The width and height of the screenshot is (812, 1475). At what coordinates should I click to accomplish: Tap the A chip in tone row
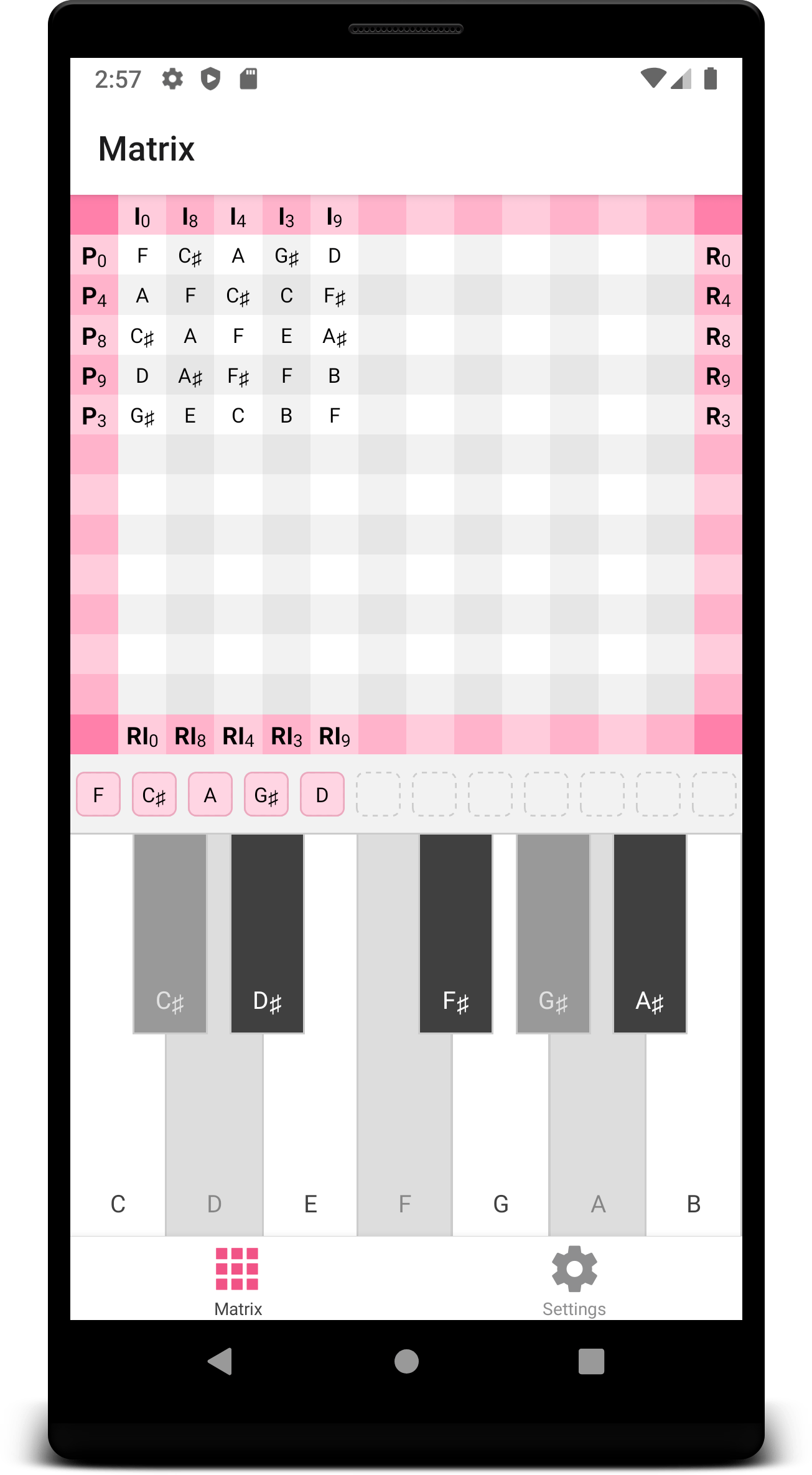pos(210,795)
